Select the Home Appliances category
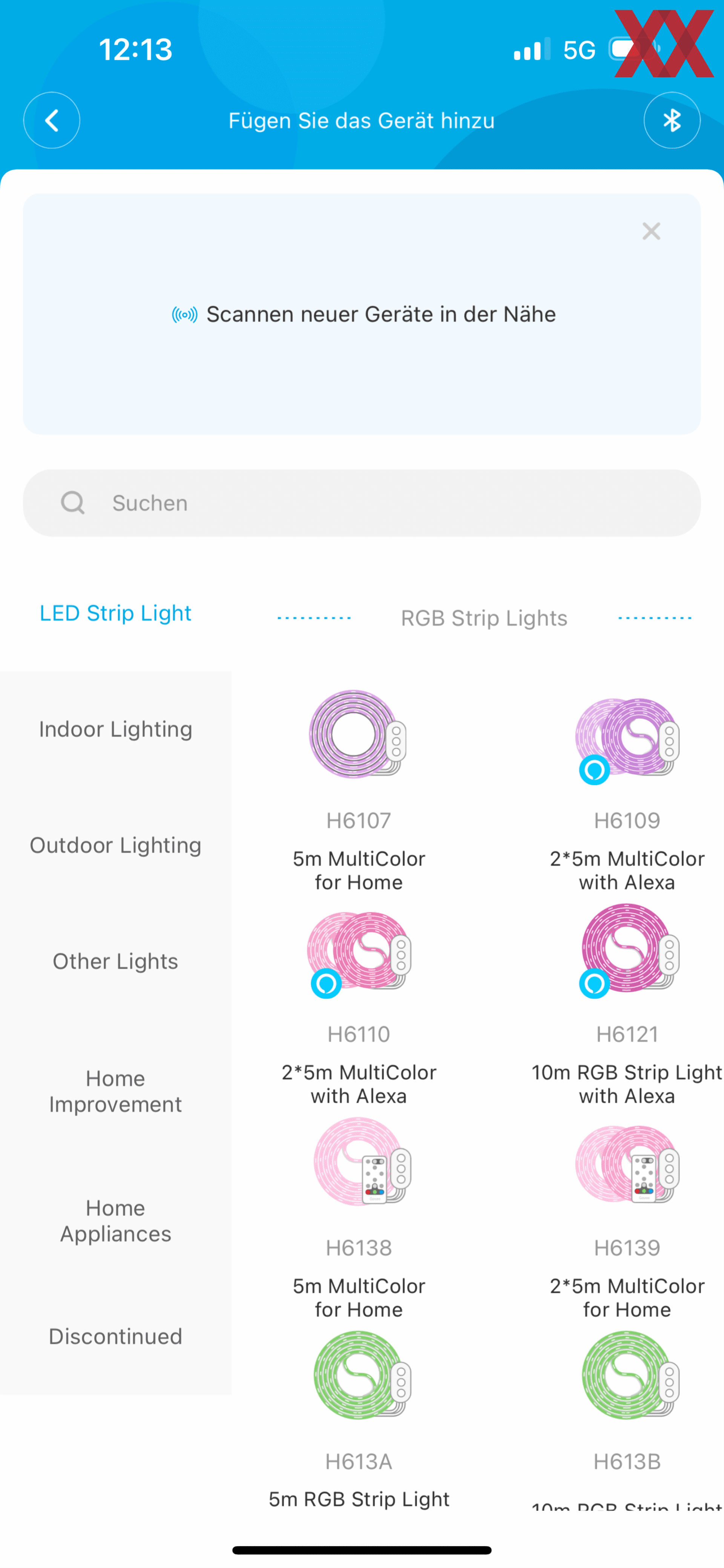Viewport: 724px width, 1568px height. coord(116,1221)
